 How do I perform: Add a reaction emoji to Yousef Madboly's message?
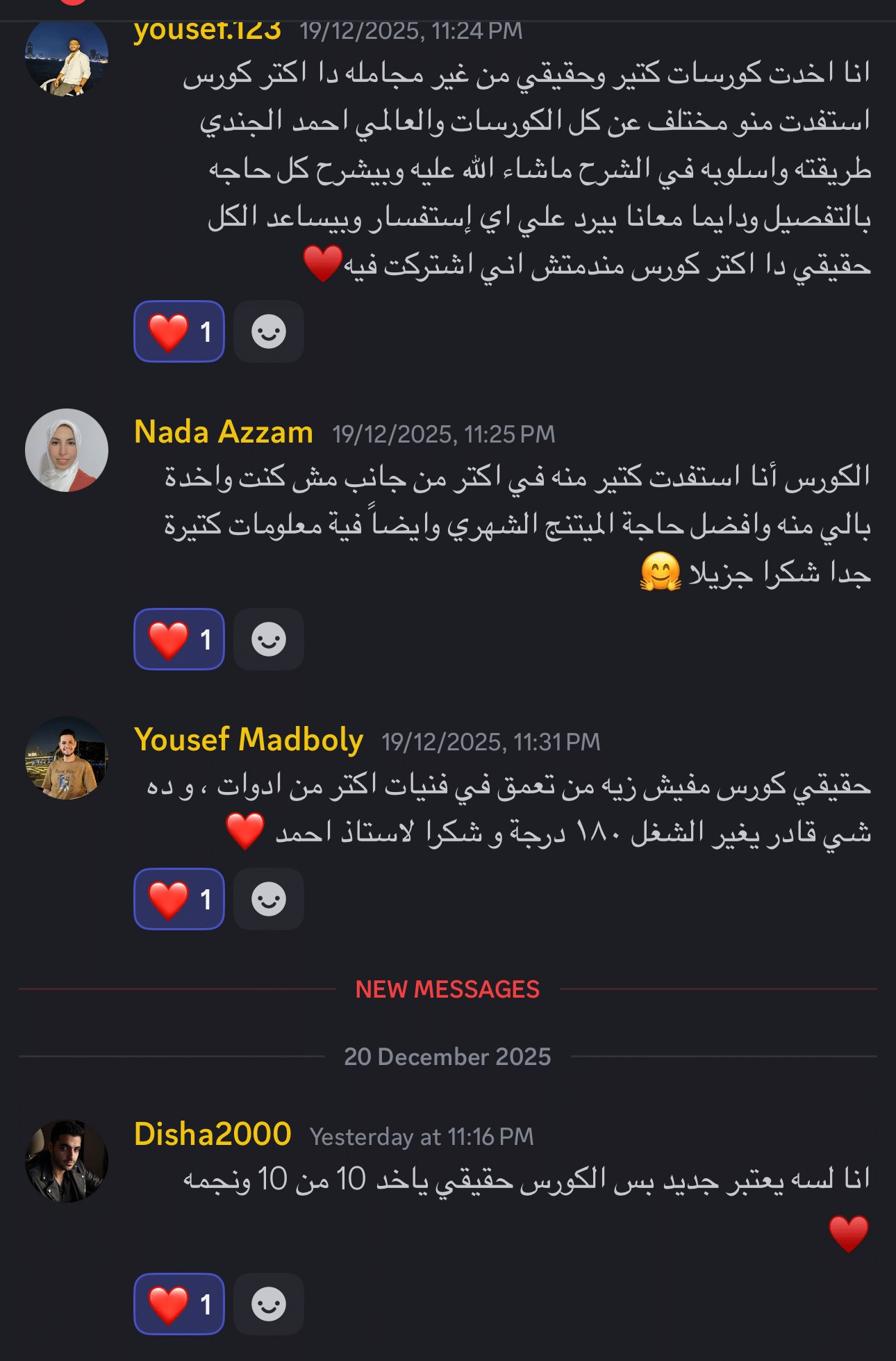269,899
